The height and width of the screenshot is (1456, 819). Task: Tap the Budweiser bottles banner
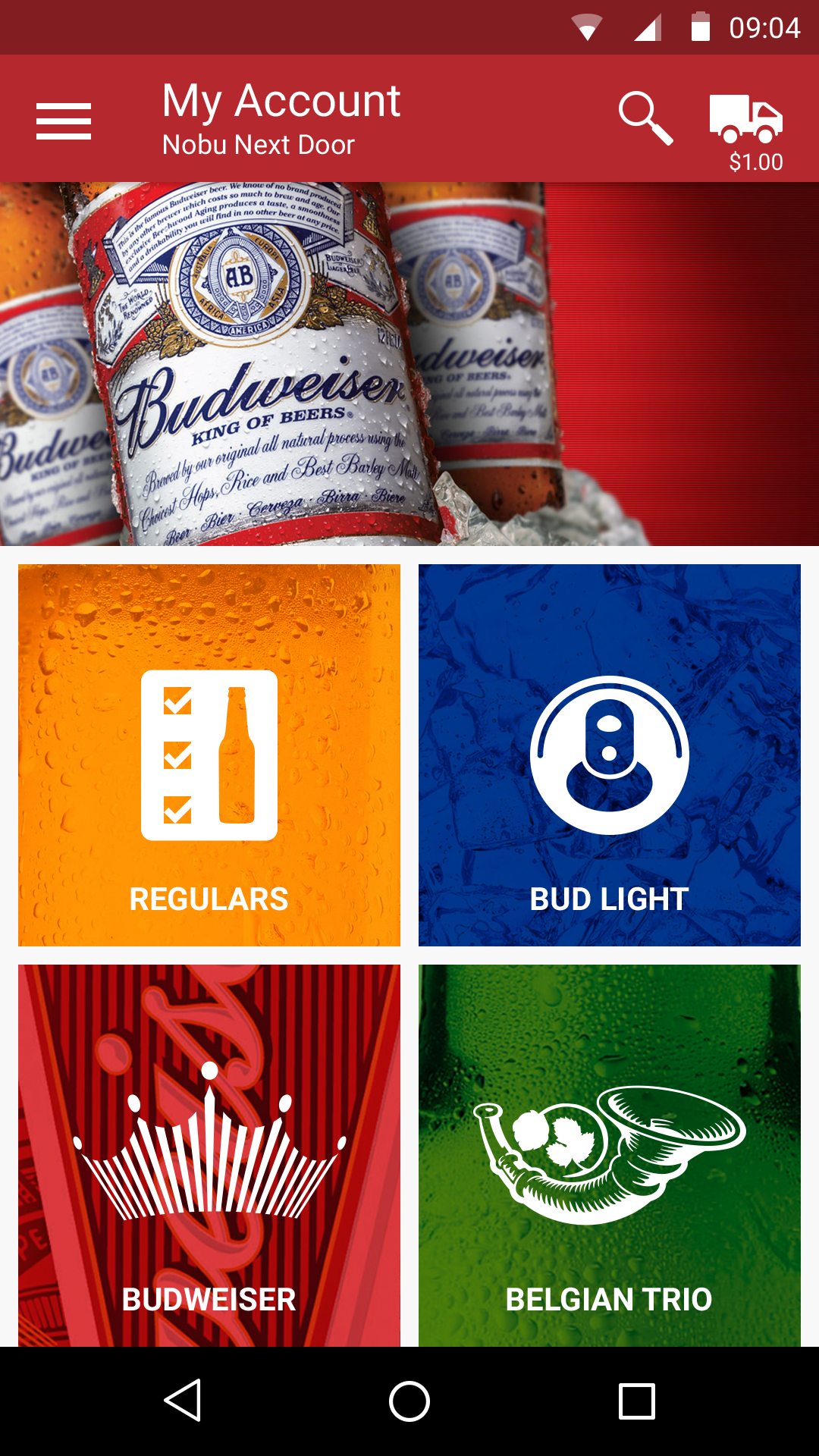(409, 364)
